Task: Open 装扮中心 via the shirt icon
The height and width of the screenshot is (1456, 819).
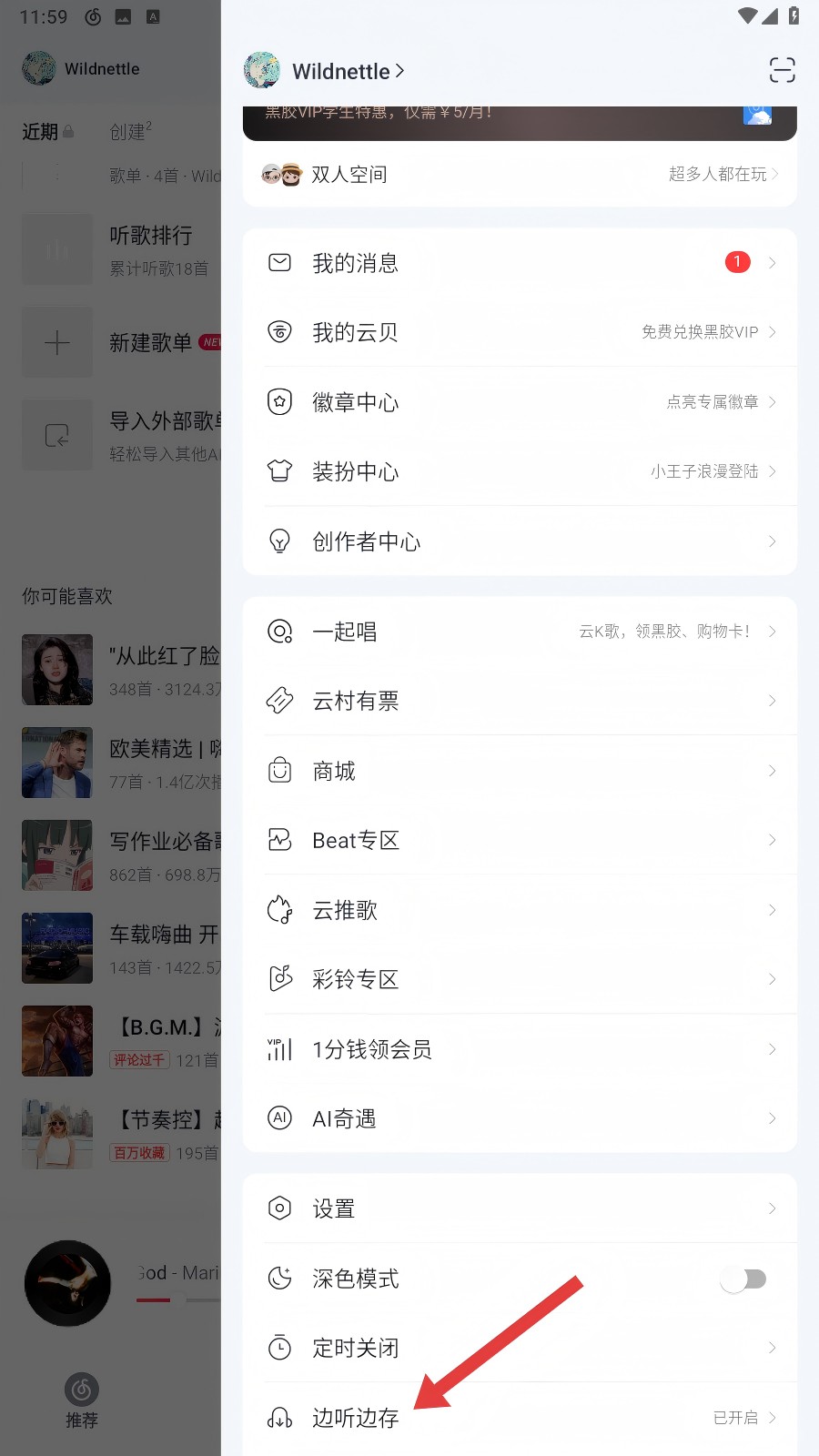Action: pos(279,471)
